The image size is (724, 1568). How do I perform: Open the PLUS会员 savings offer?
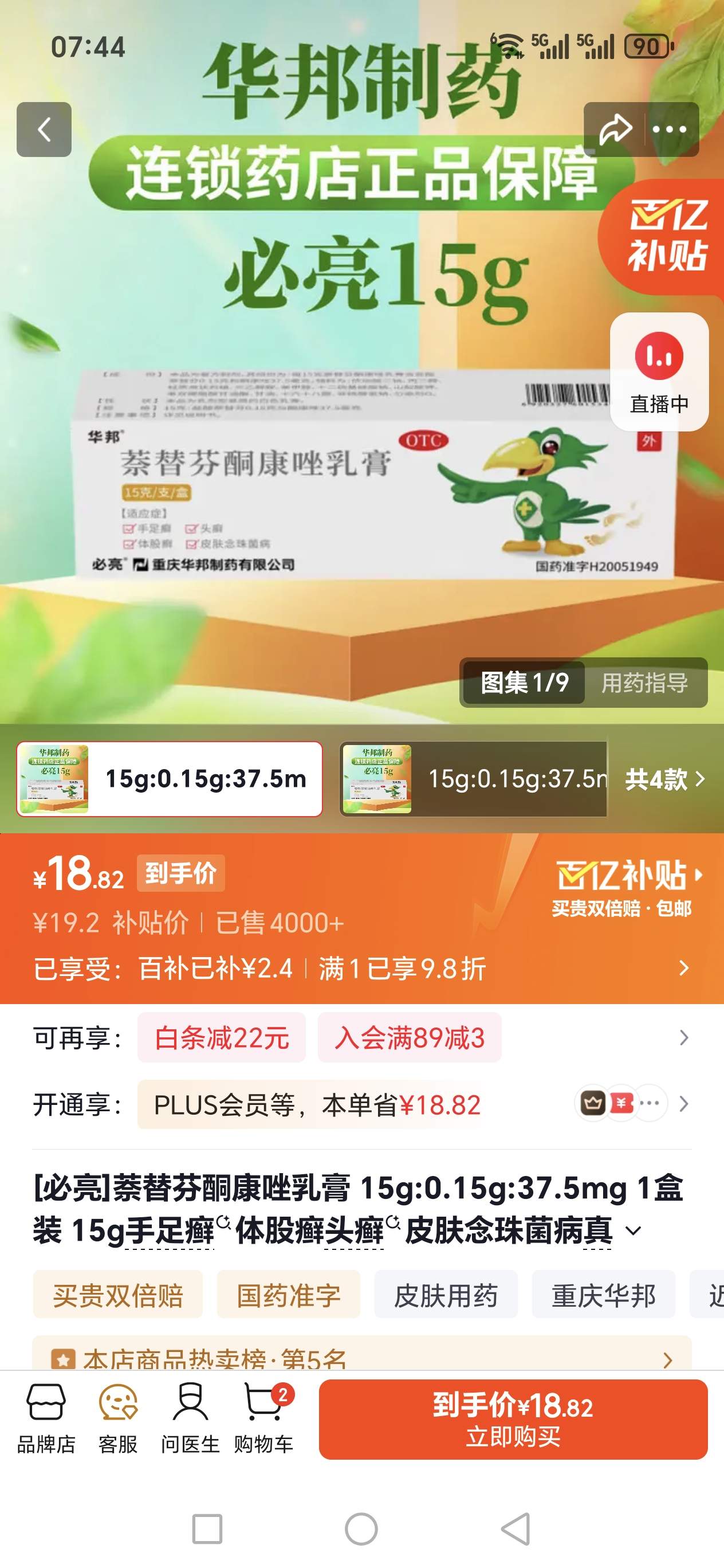tap(316, 1105)
